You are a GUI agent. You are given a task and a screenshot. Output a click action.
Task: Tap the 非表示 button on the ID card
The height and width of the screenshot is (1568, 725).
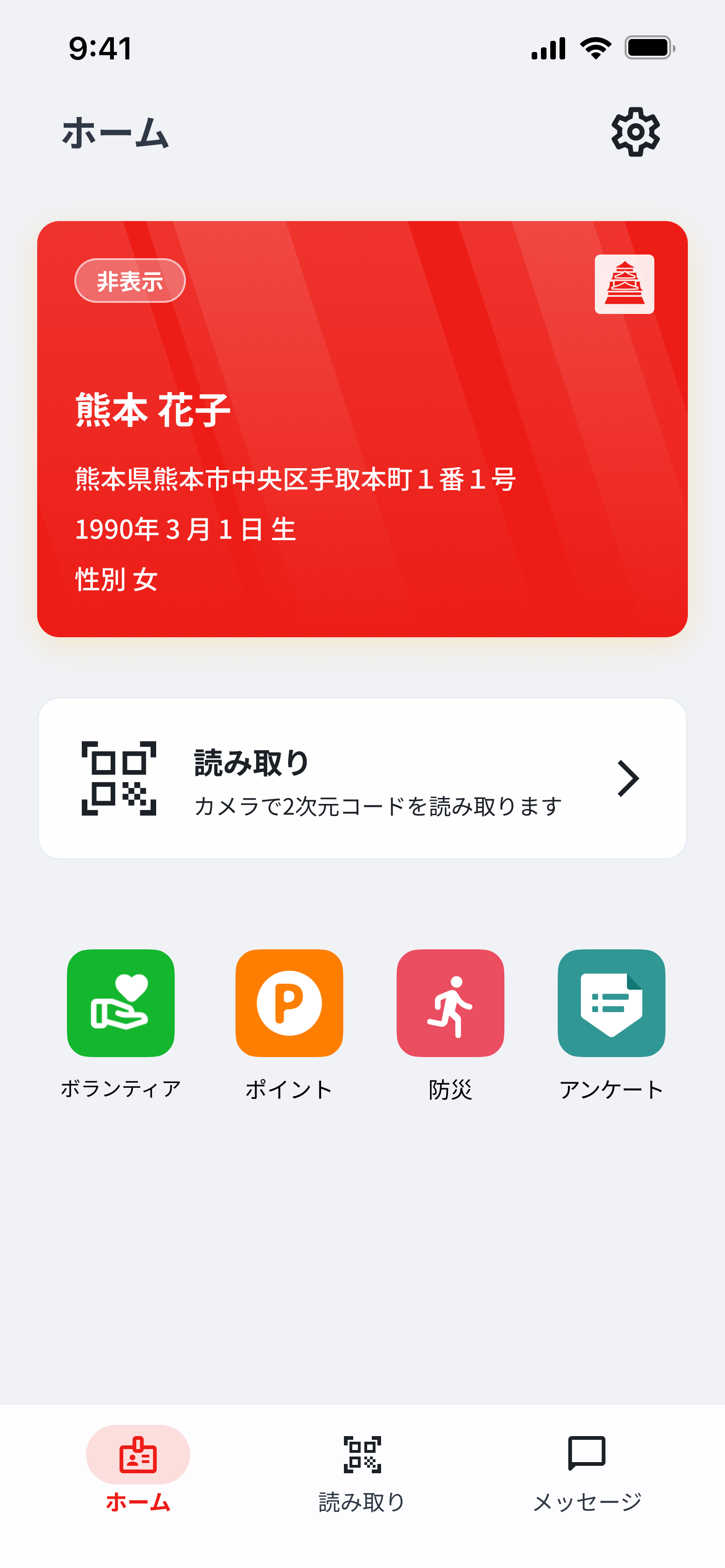[x=130, y=281]
